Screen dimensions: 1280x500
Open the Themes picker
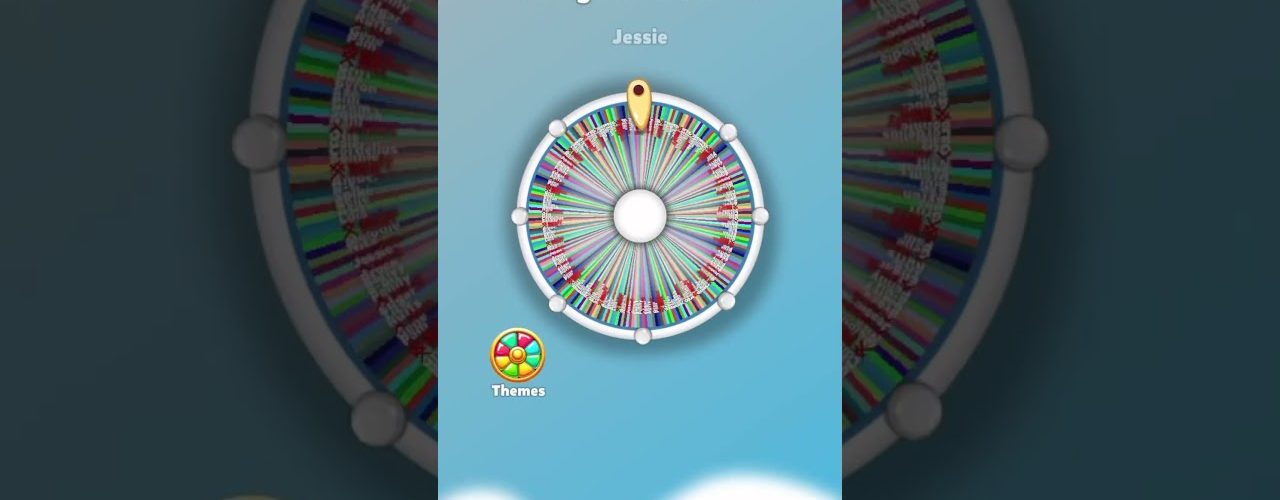[x=517, y=356]
